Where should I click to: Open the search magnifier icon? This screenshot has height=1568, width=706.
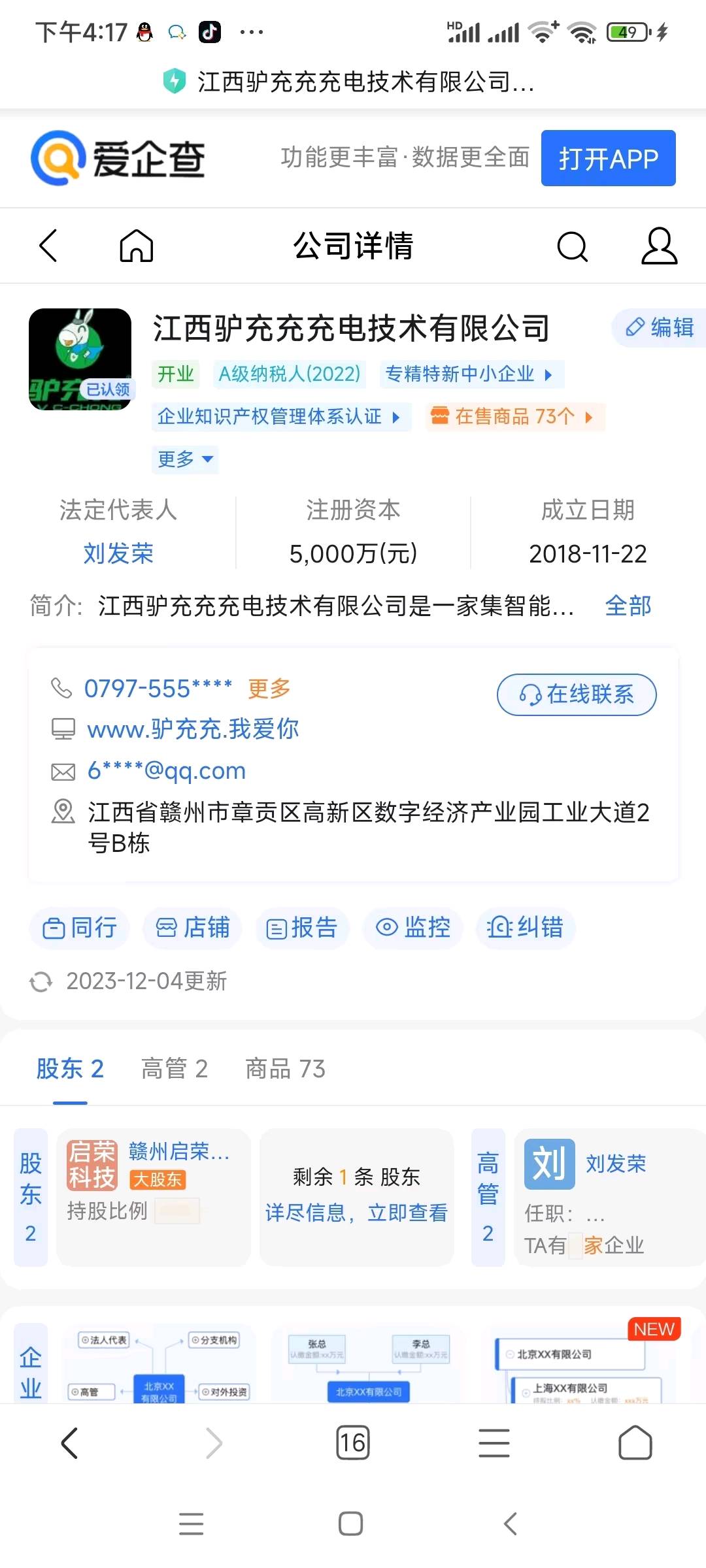point(572,246)
